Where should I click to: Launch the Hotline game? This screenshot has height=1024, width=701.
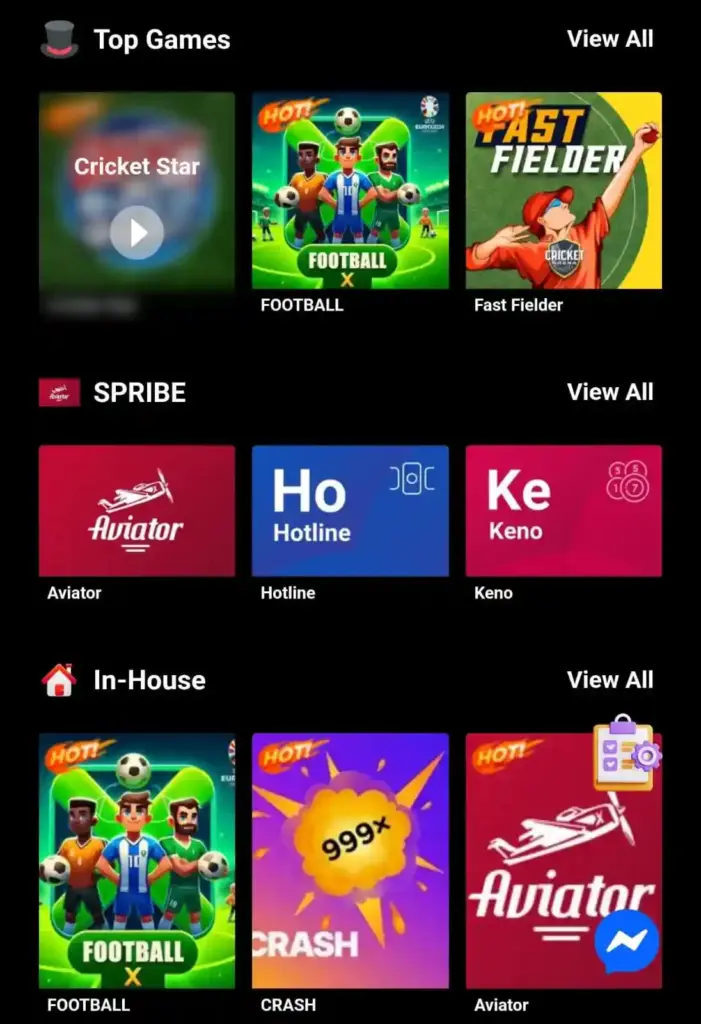[x=350, y=511]
